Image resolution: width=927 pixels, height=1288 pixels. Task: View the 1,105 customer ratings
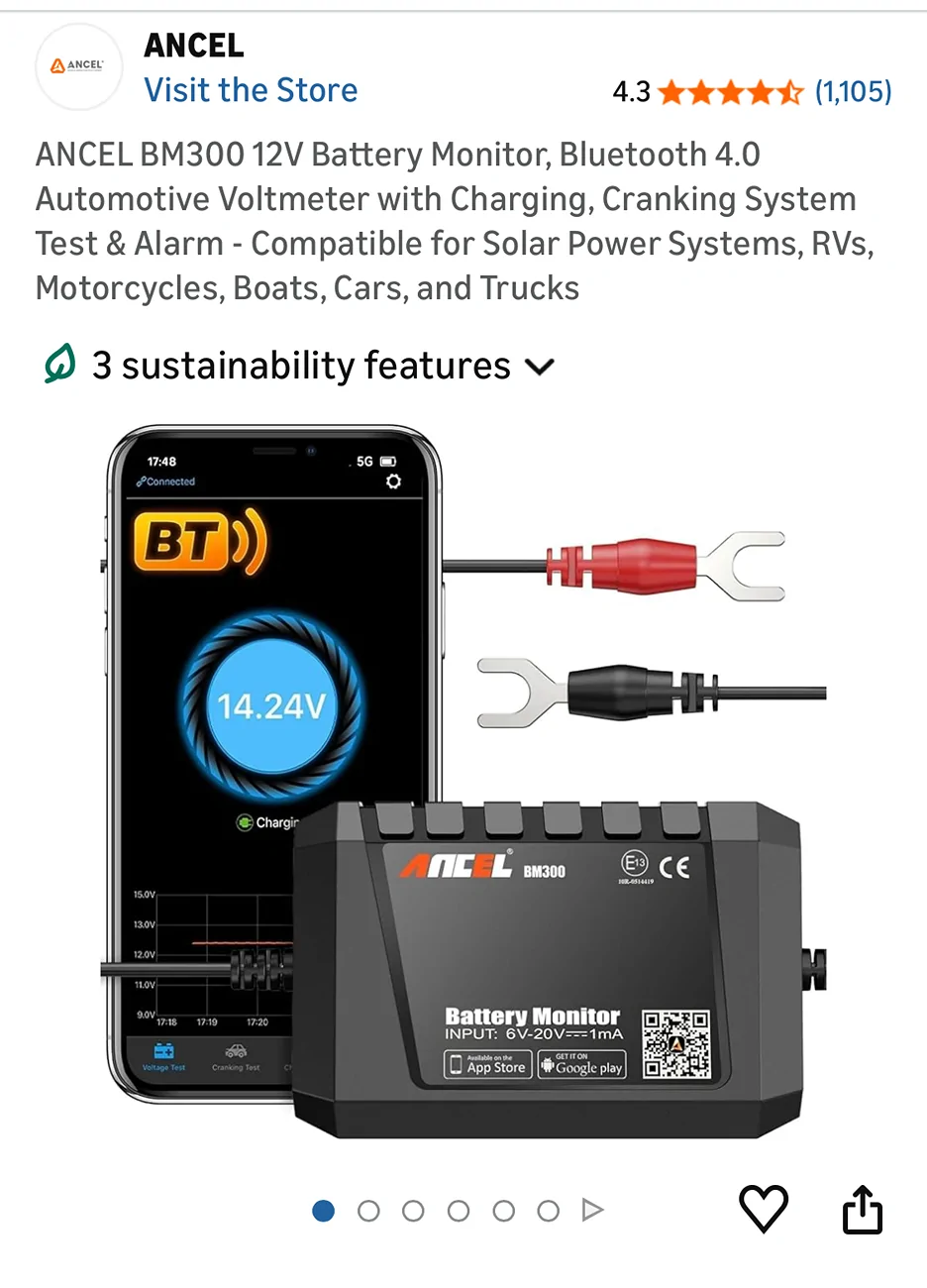pyautogui.click(x=850, y=91)
